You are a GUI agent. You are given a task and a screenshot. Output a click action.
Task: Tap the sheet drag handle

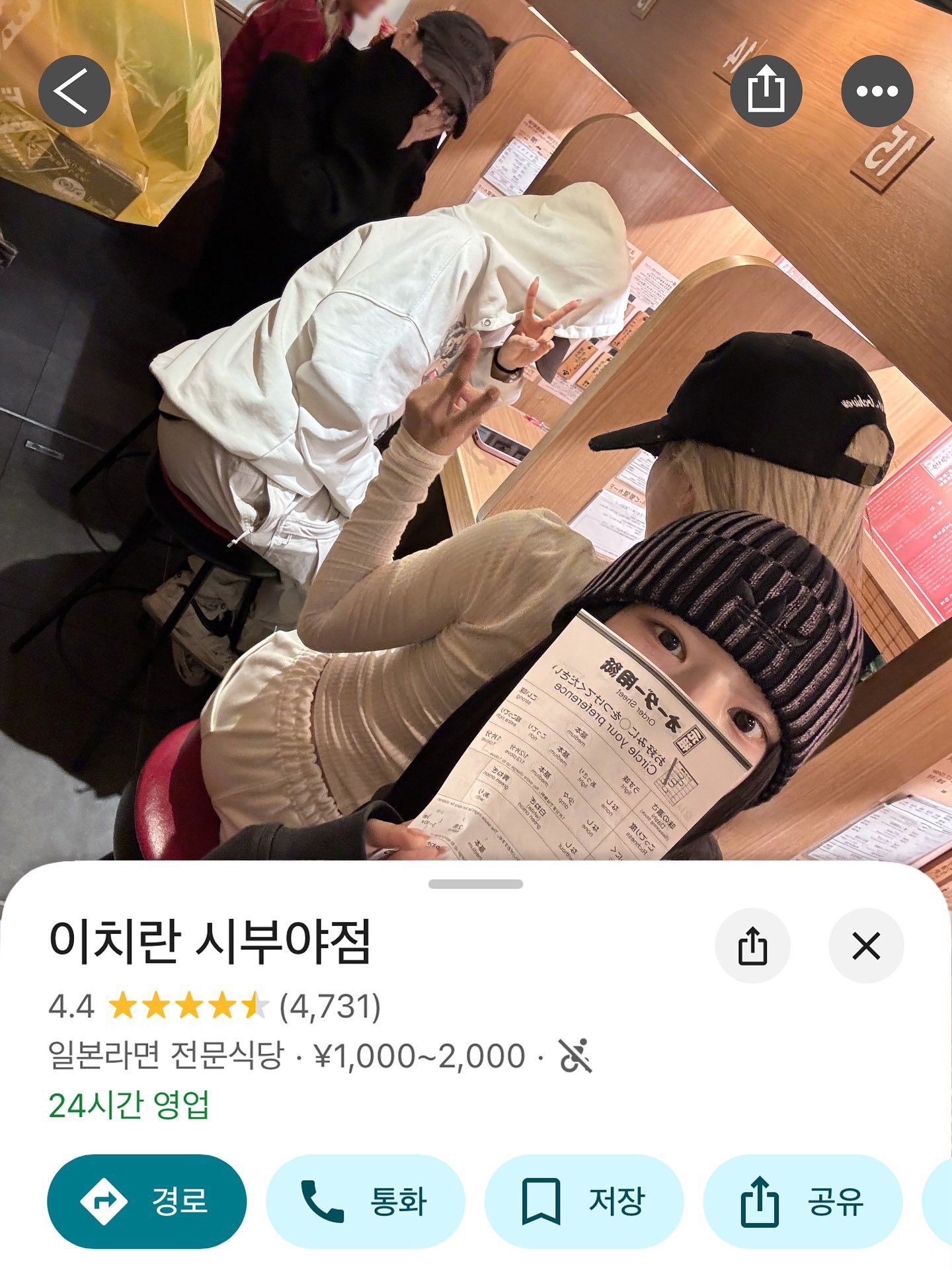(475, 884)
